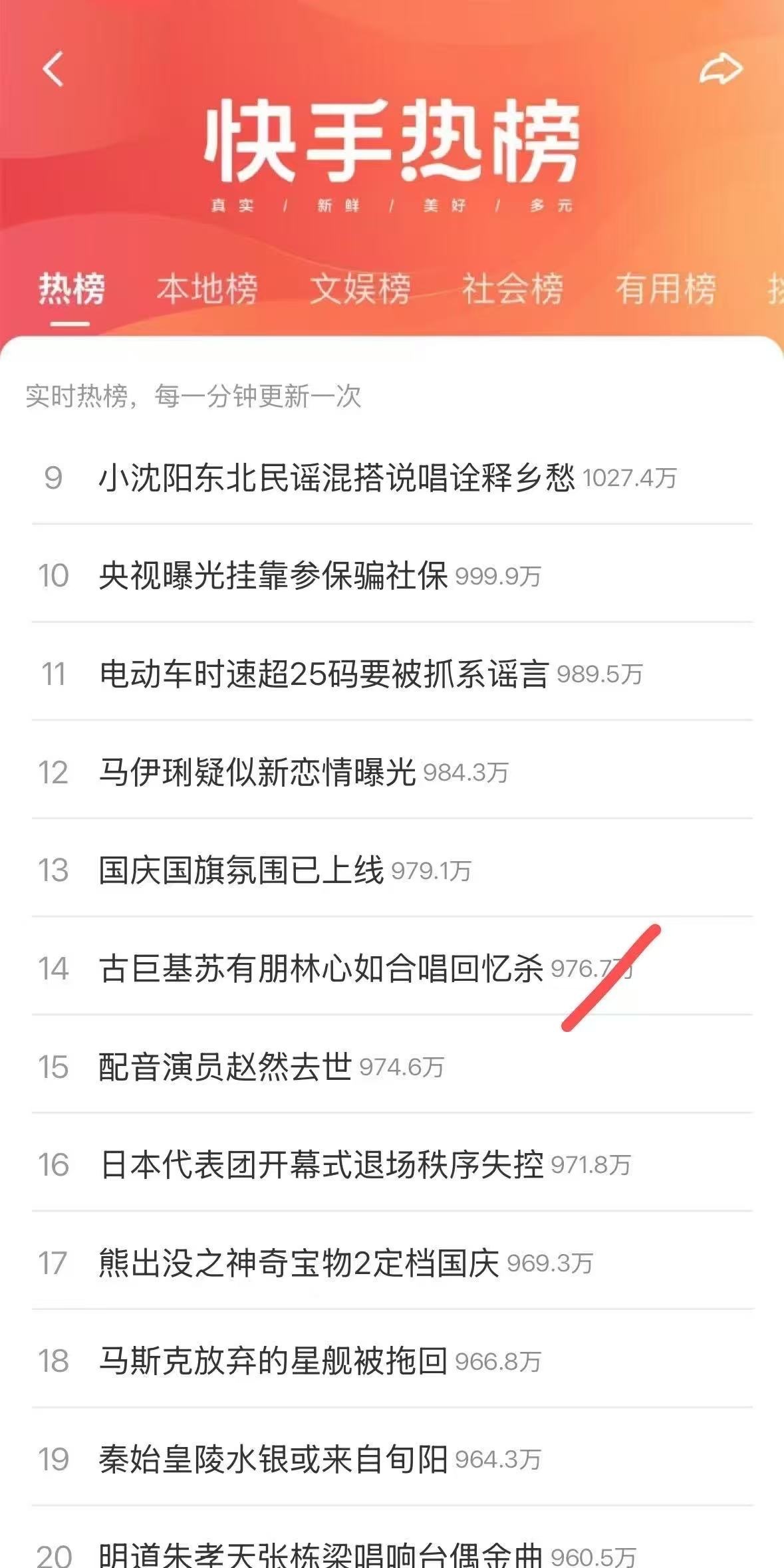View 电动车时速超25码要被抓系谣言

click(x=392, y=674)
